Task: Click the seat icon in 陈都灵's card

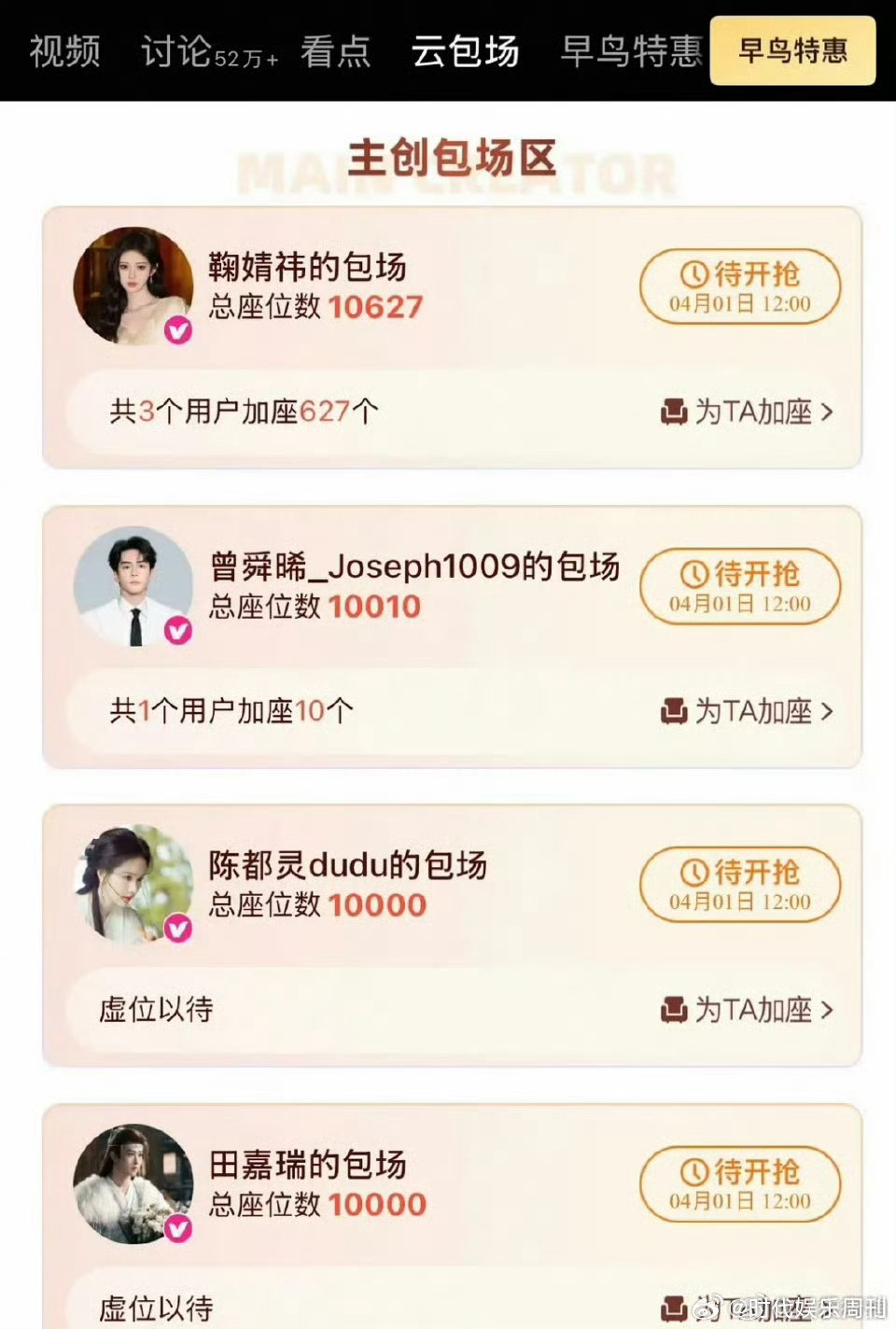Action: tap(673, 1011)
